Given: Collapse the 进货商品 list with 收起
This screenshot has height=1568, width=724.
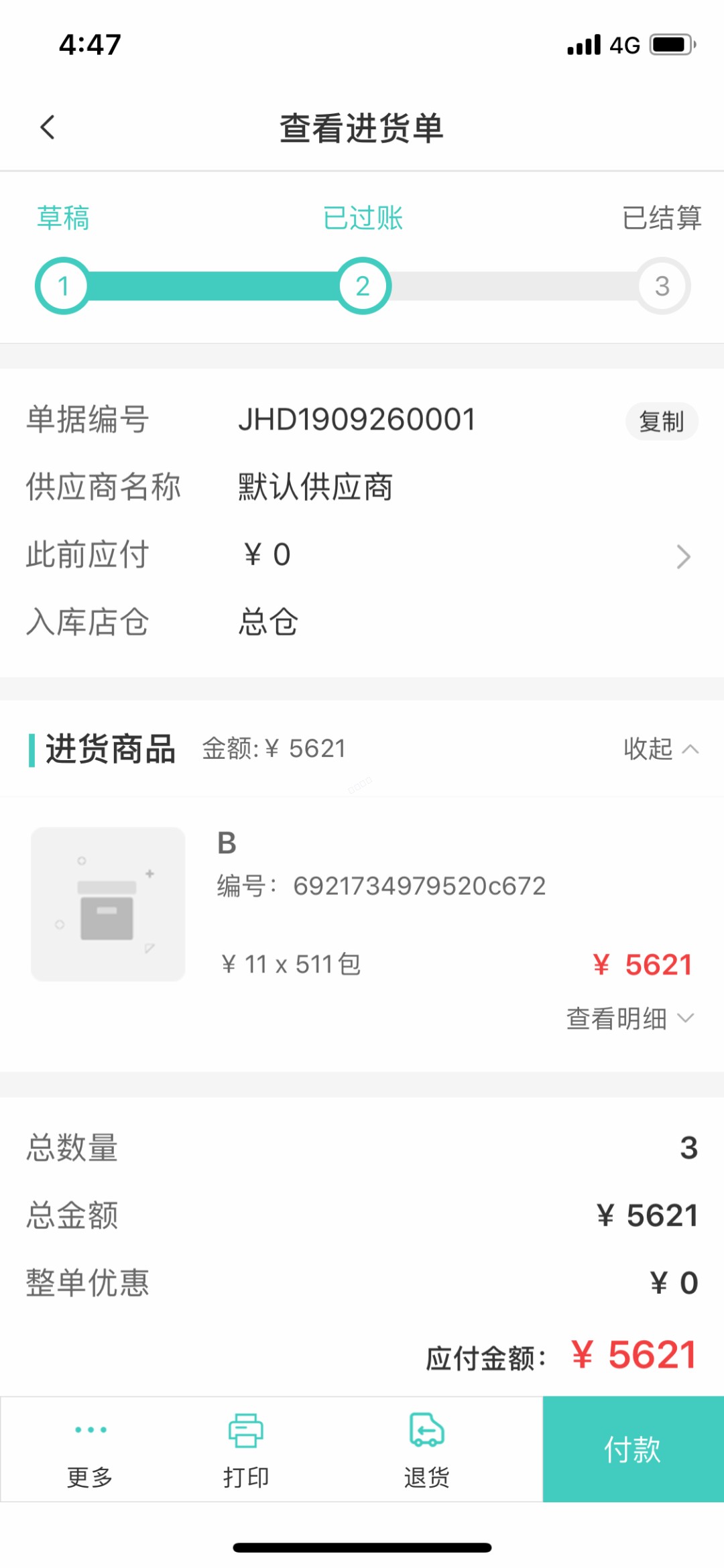Looking at the screenshot, I should click(660, 749).
